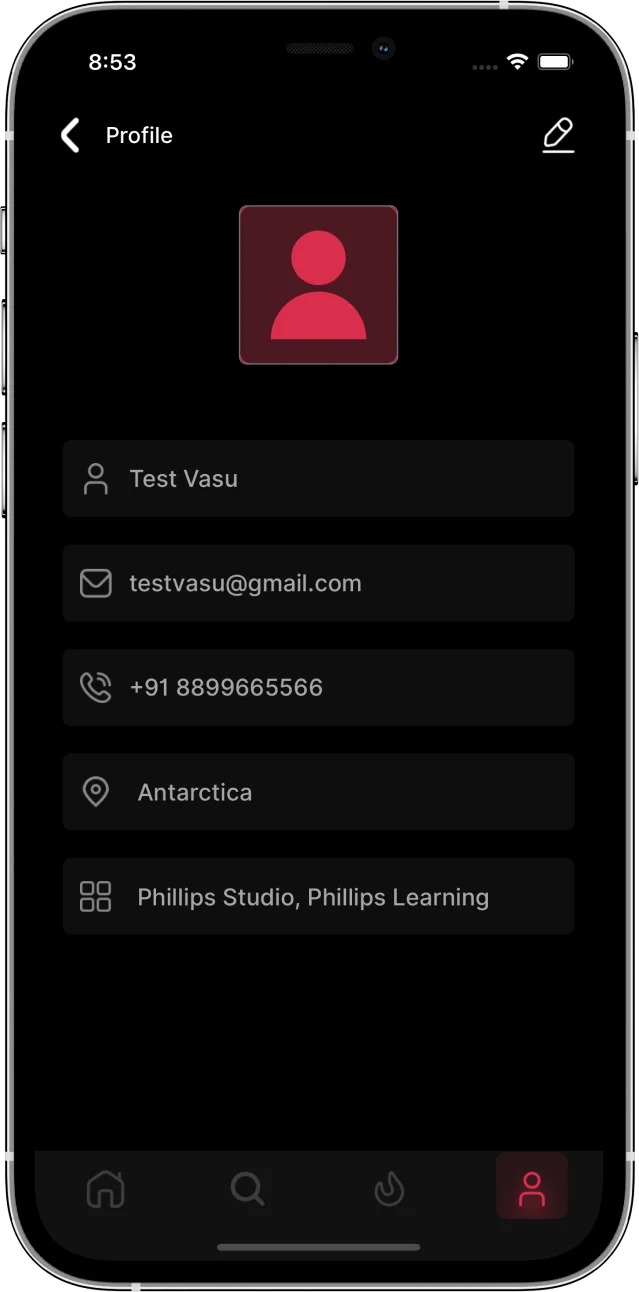Viewport: 639px width, 1292px height.
Task: Switch to the Search tab
Action: [247, 1188]
